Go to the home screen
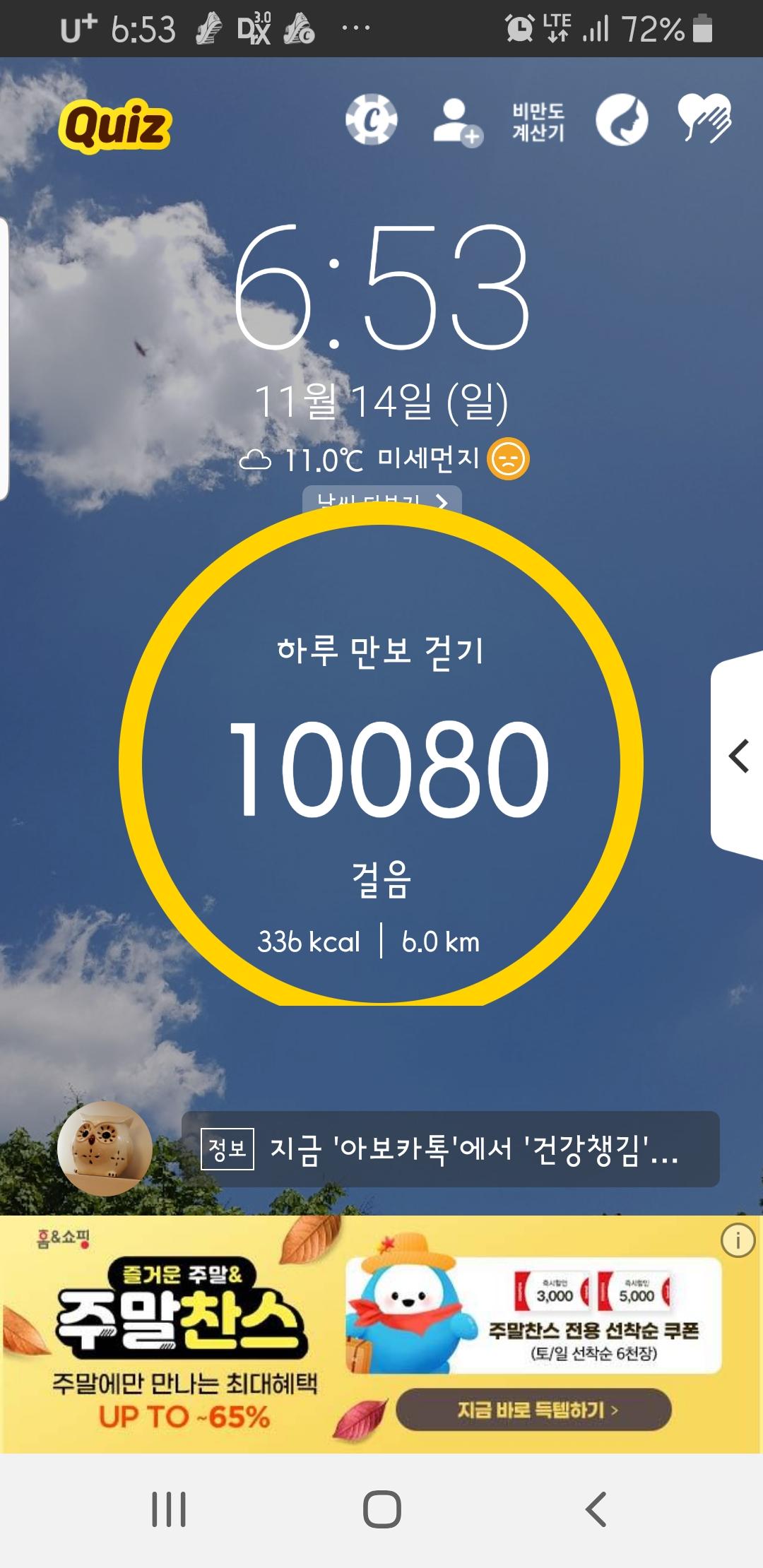Screen dimensions: 763x1568 pos(381,1509)
